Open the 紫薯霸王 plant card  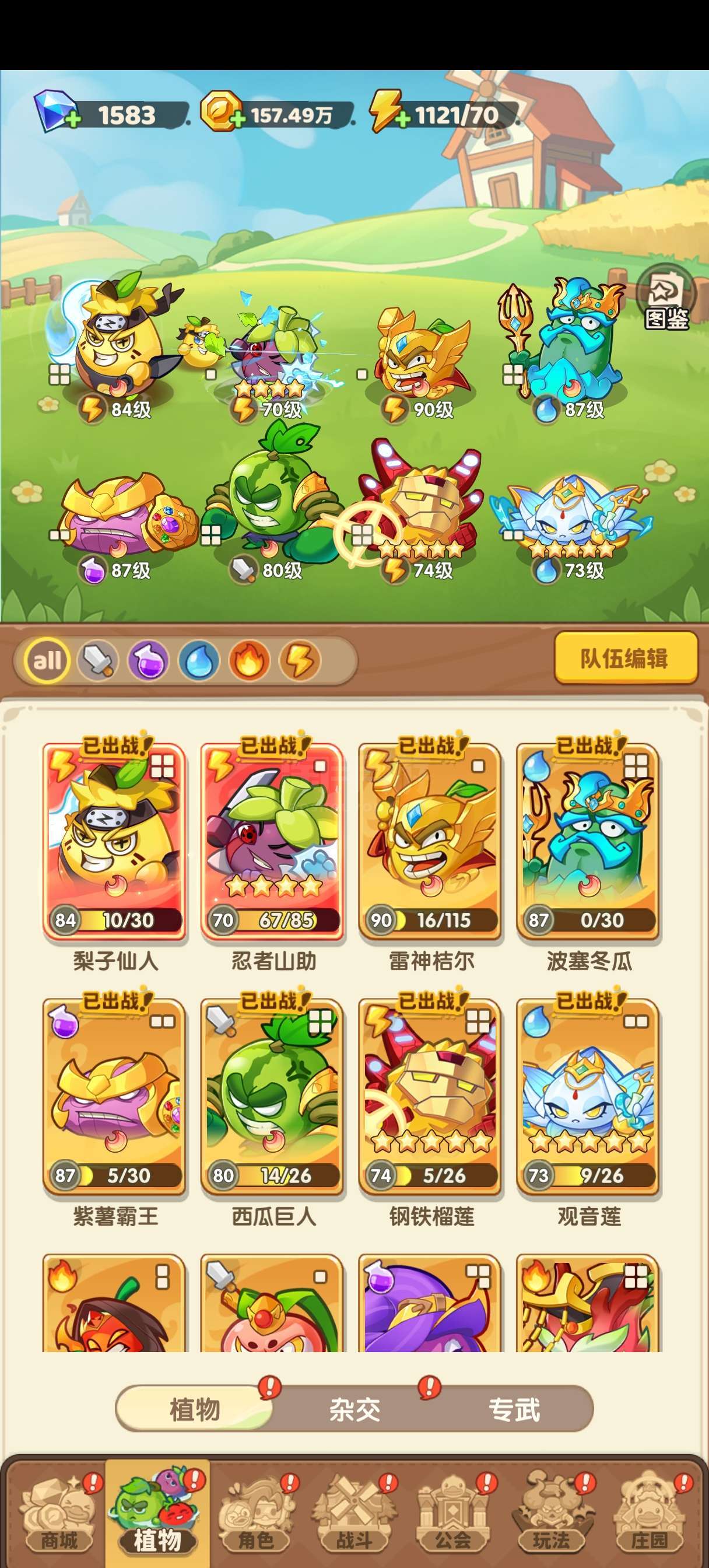114,1096
